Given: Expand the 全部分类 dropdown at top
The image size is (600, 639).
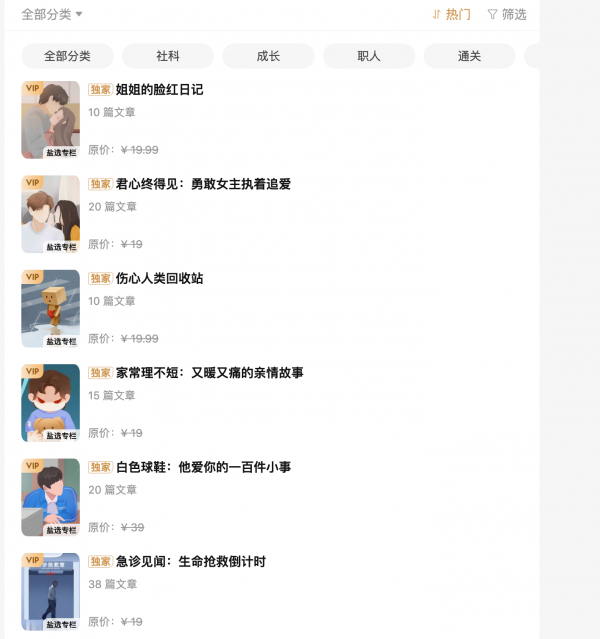Looking at the screenshot, I should click(x=52, y=14).
